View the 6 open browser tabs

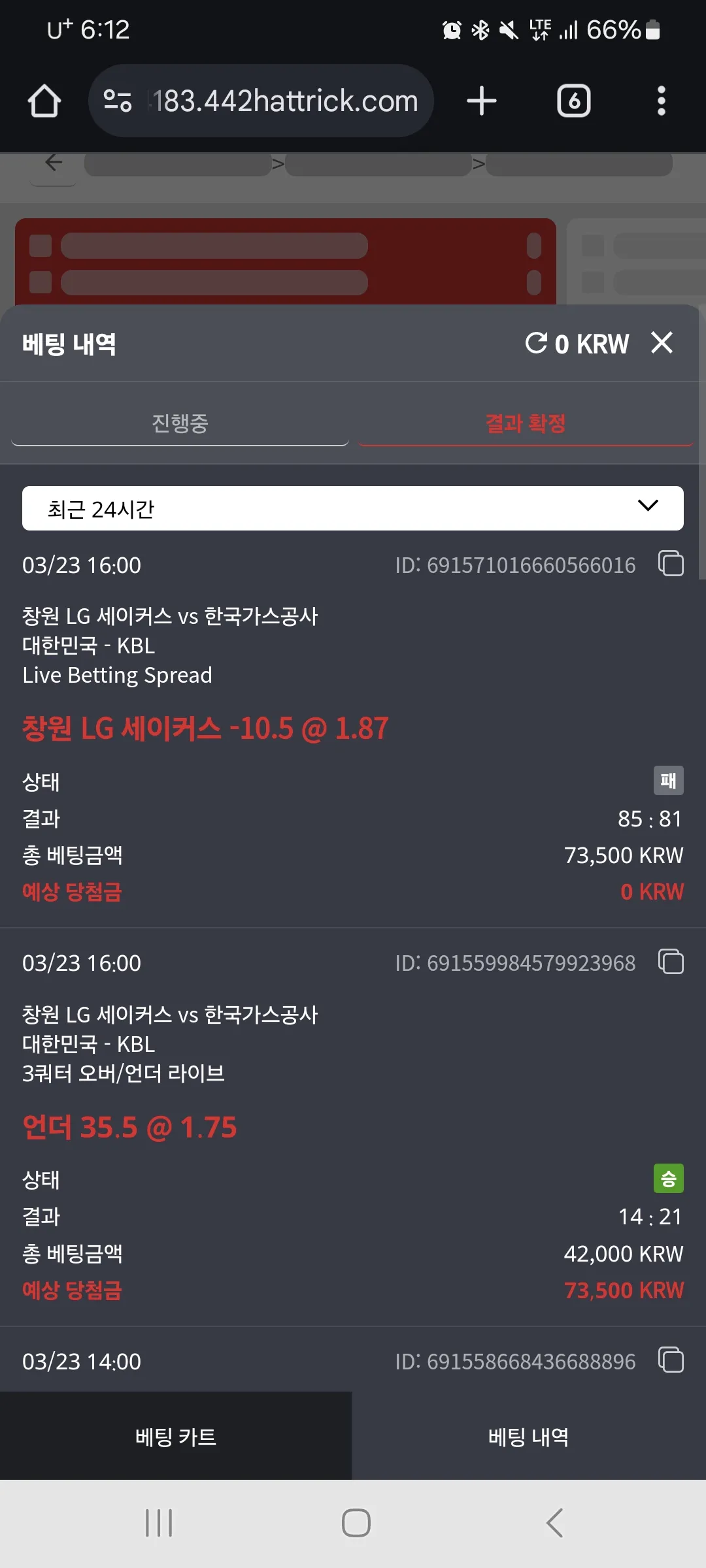pos(574,101)
